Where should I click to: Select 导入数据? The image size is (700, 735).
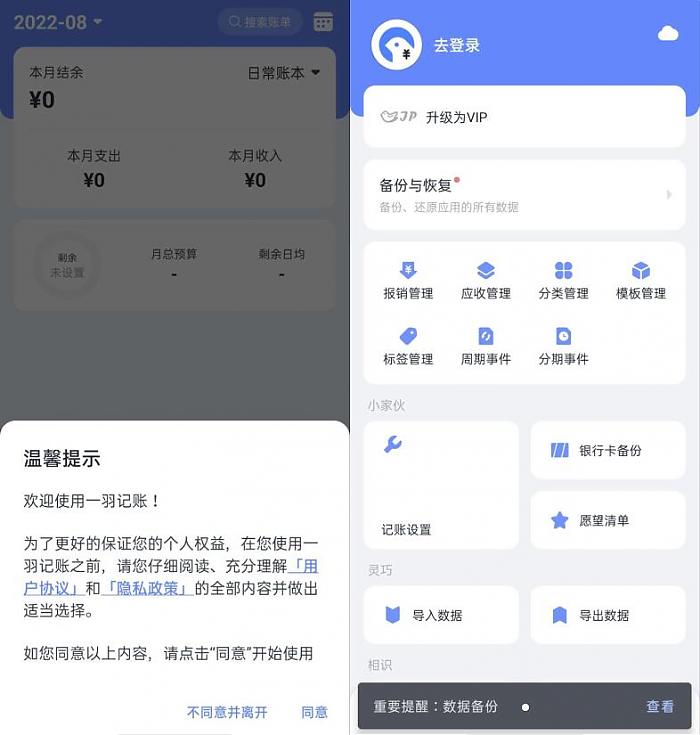(x=441, y=615)
